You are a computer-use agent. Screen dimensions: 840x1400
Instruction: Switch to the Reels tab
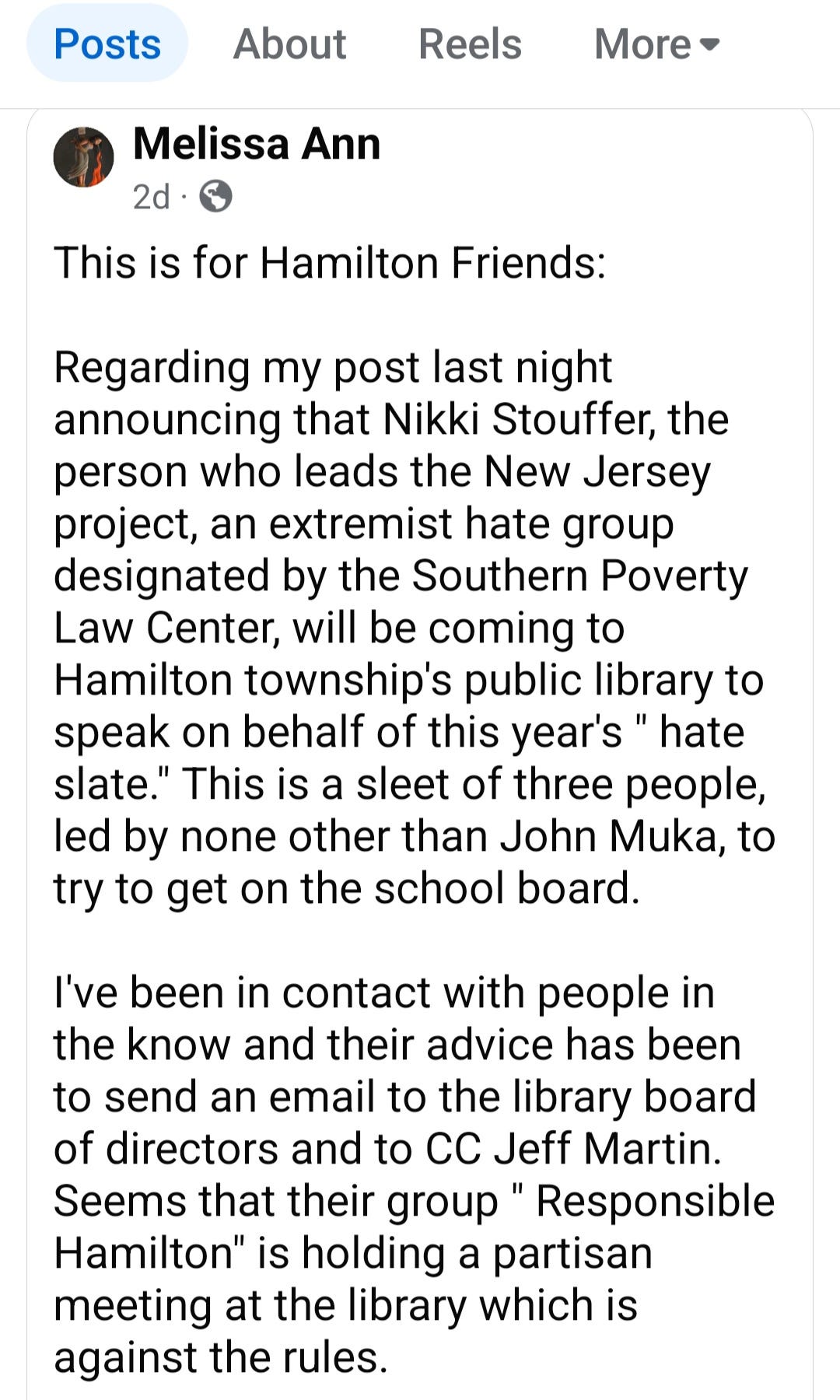[470, 44]
